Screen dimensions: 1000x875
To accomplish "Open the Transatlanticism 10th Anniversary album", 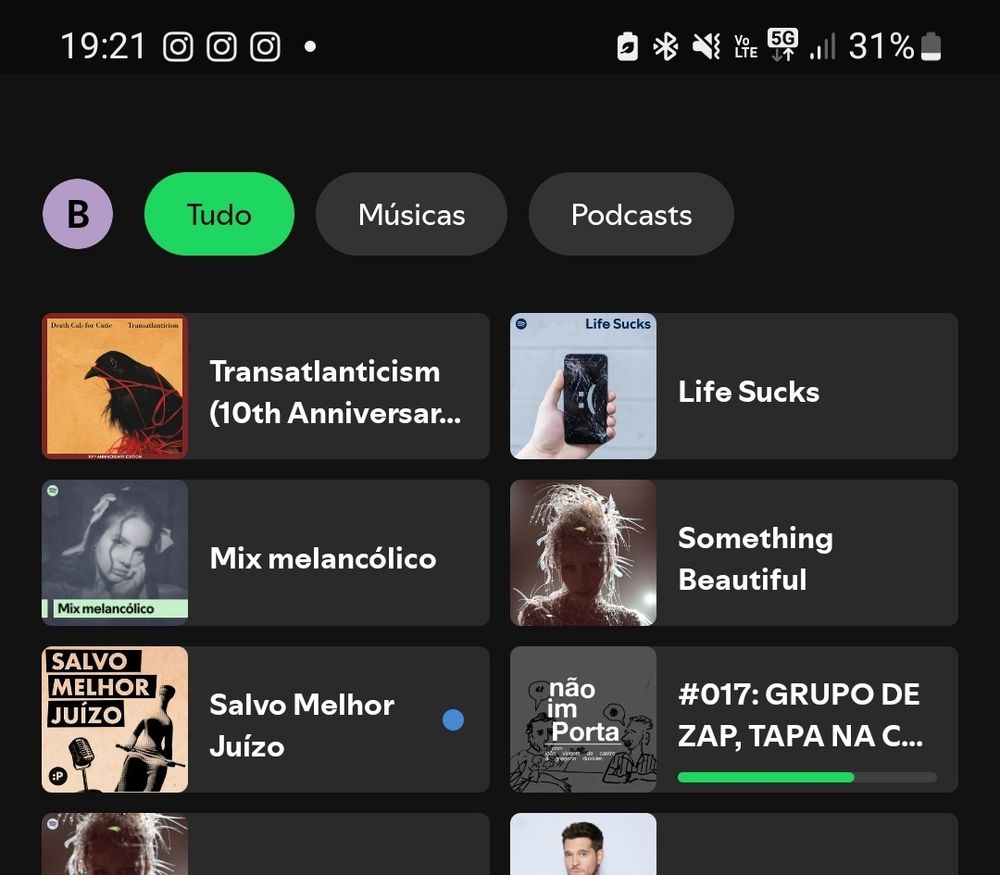I will (265, 386).
